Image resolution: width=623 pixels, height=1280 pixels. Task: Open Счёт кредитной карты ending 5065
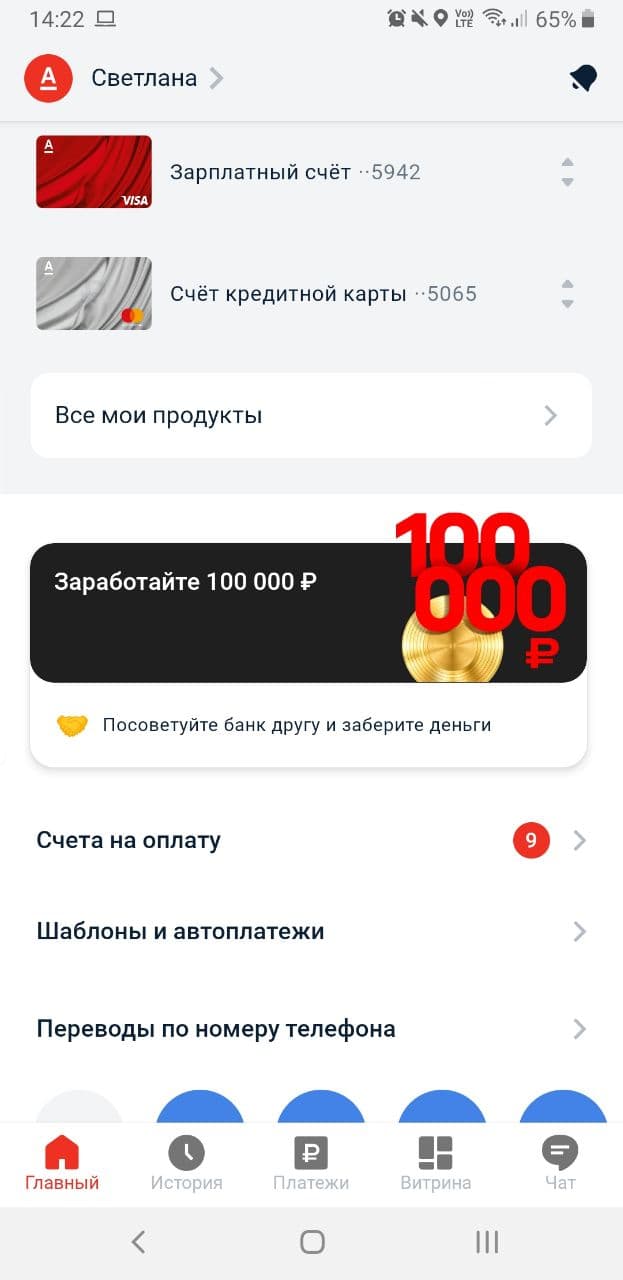point(323,294)
